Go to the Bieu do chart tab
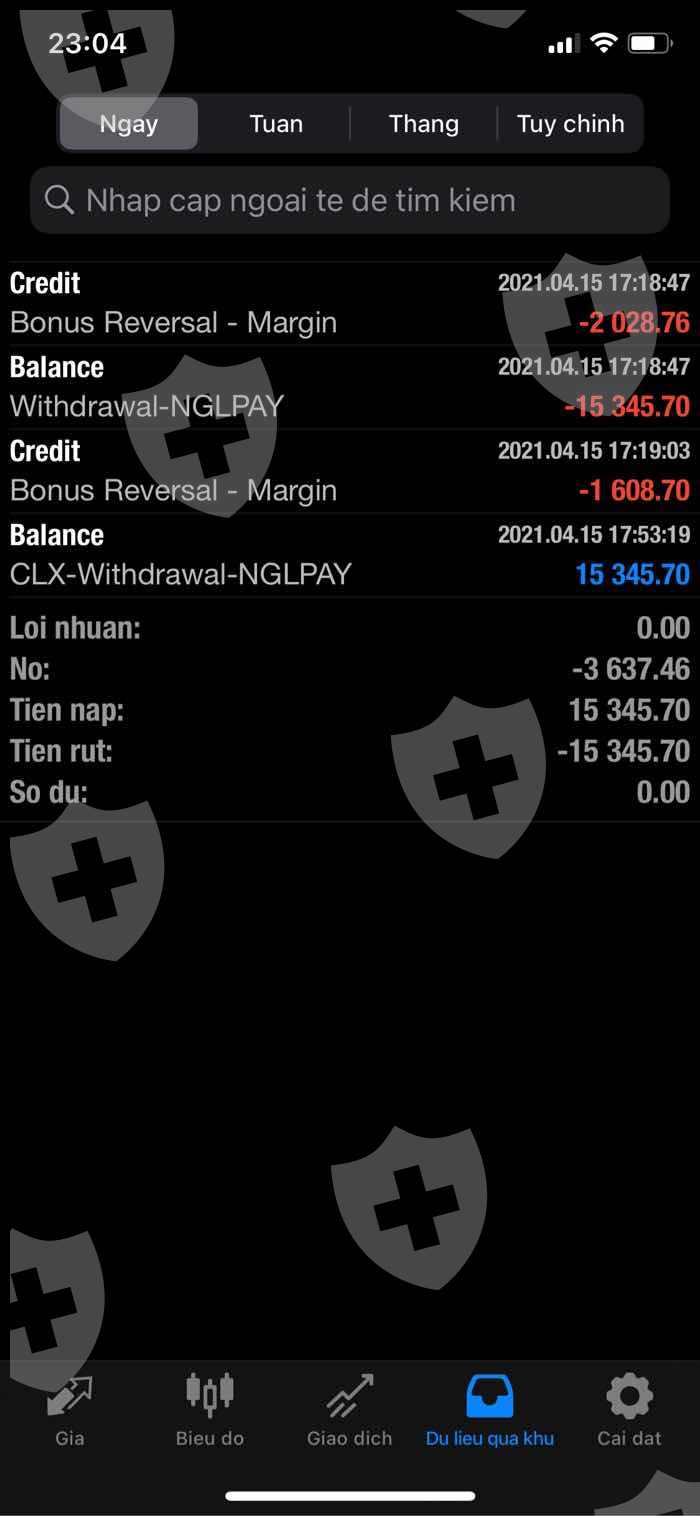700x1516 pixels. tap(210, 1410)
